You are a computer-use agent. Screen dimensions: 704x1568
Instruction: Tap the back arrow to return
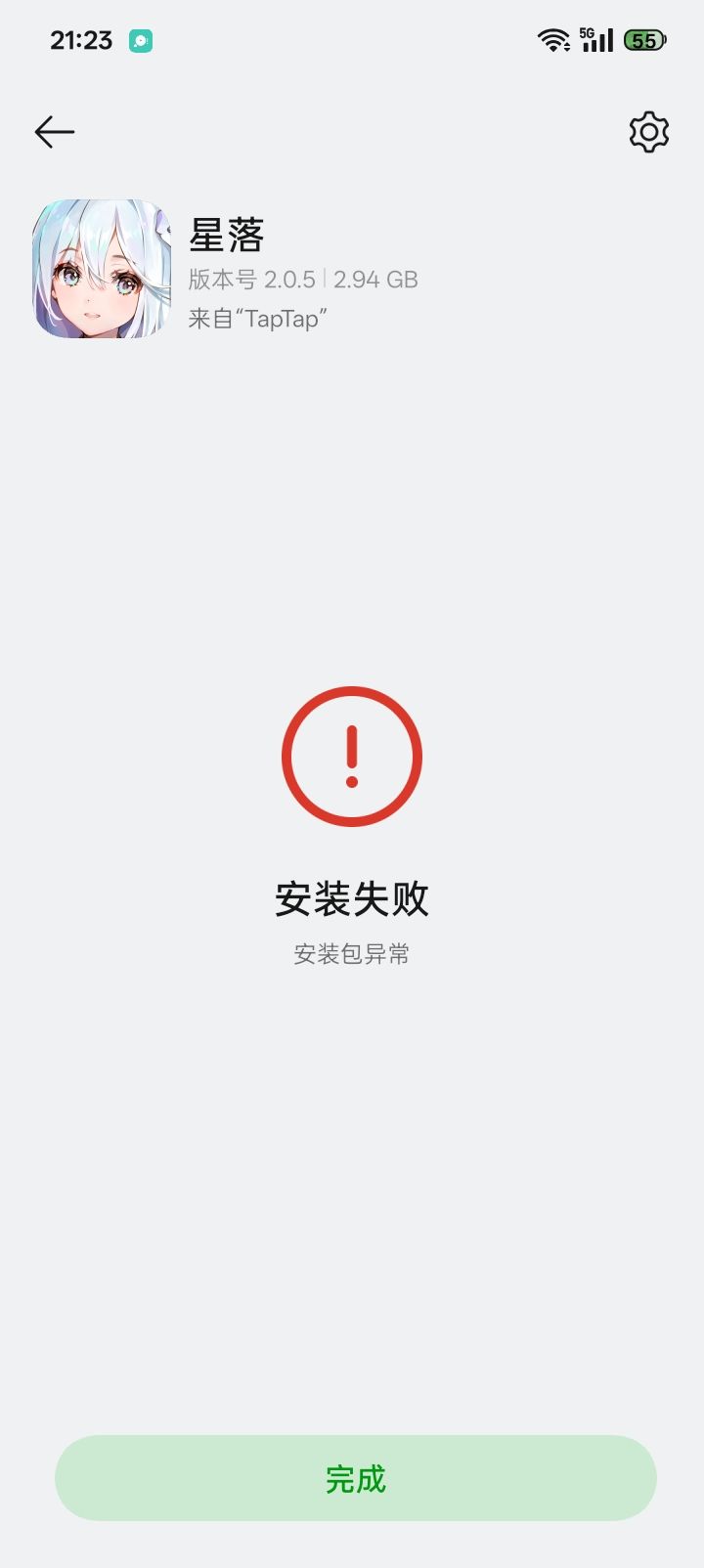tap(54, 131)
